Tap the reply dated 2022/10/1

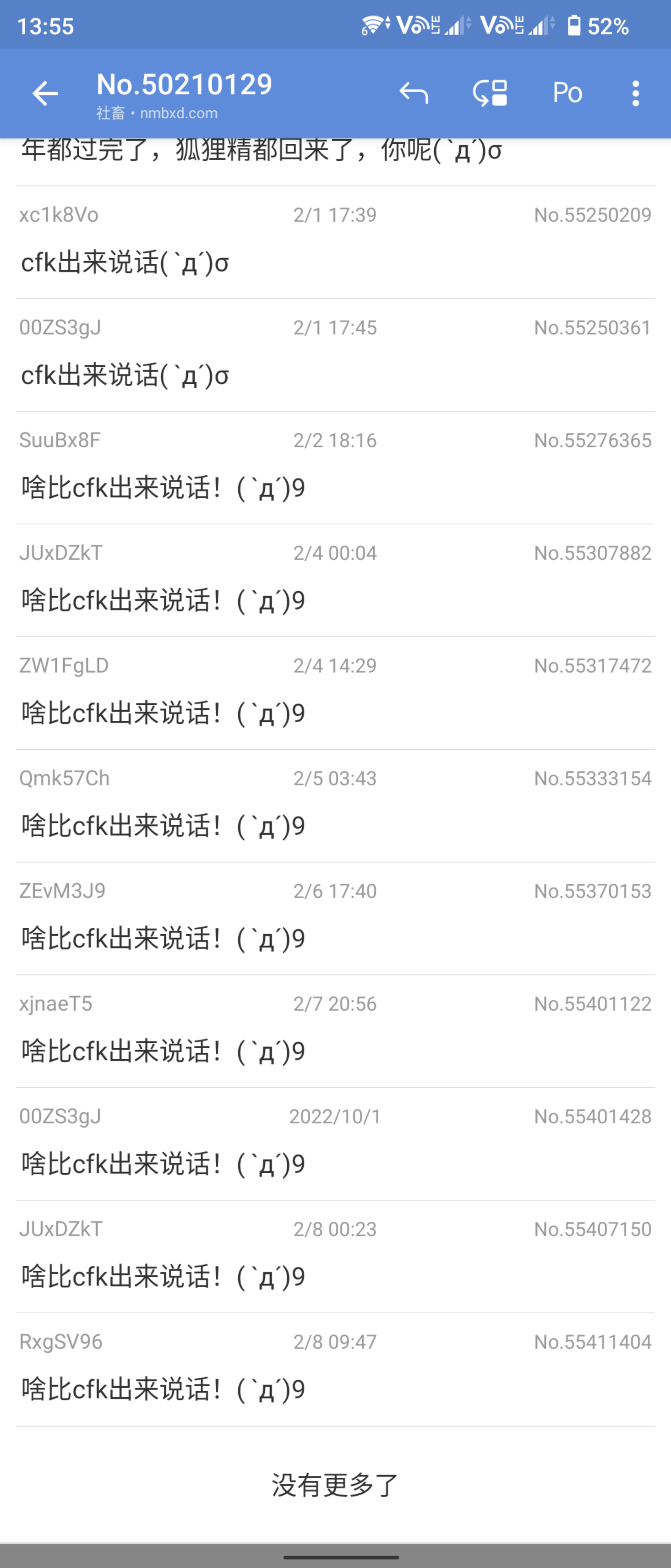coord(335,1143)
